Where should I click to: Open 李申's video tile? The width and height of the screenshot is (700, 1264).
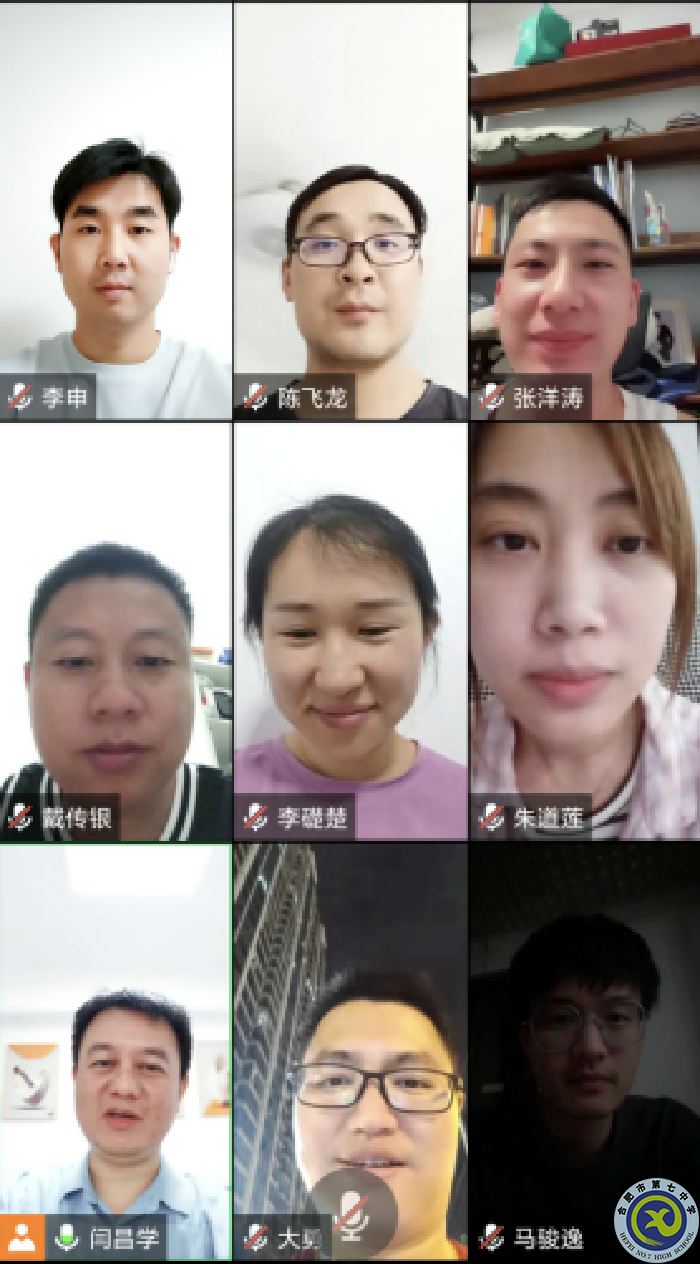tap(115, 210)
